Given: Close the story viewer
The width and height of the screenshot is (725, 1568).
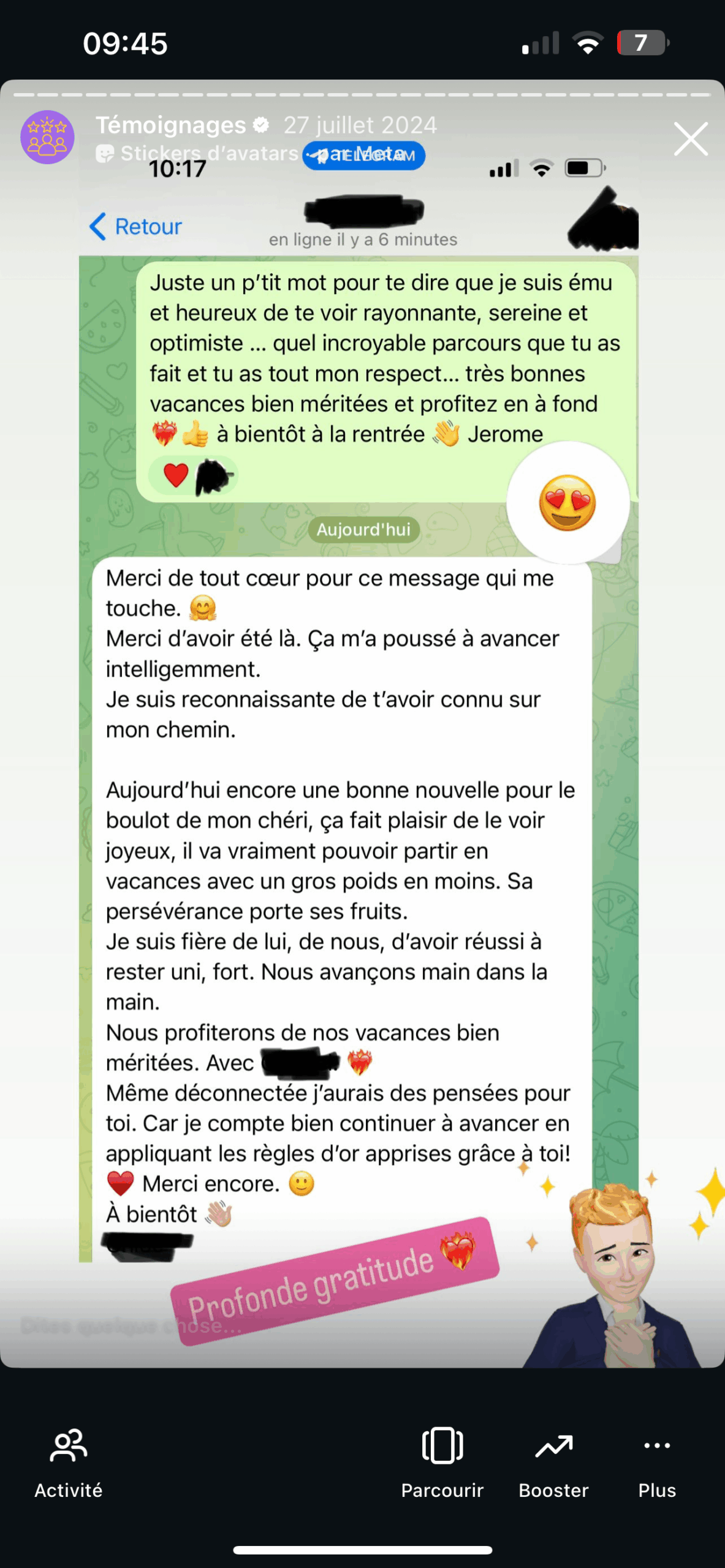Looking at the screenshot, I should pyautogui.click(x=691, y=139).
